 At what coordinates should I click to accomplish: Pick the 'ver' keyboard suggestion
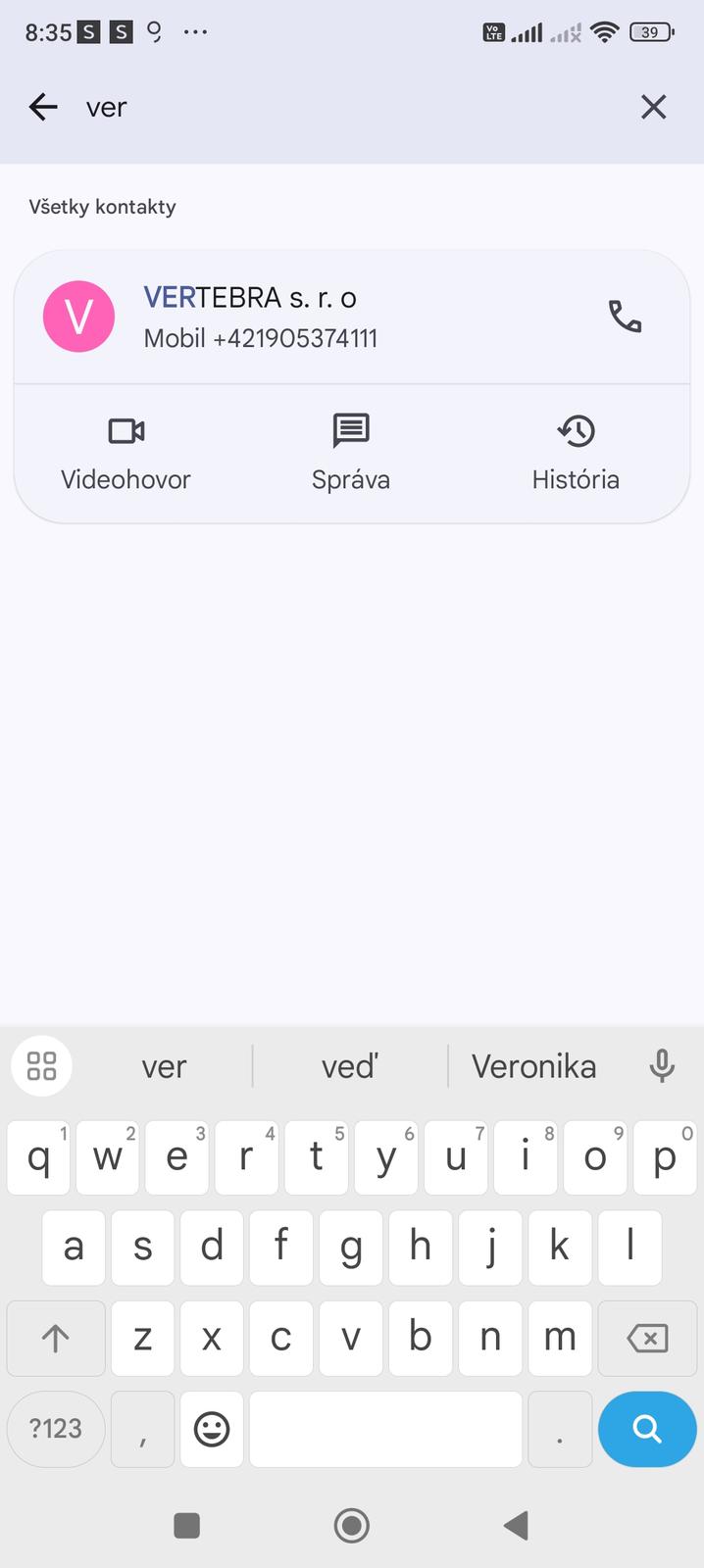point(164,1066)
